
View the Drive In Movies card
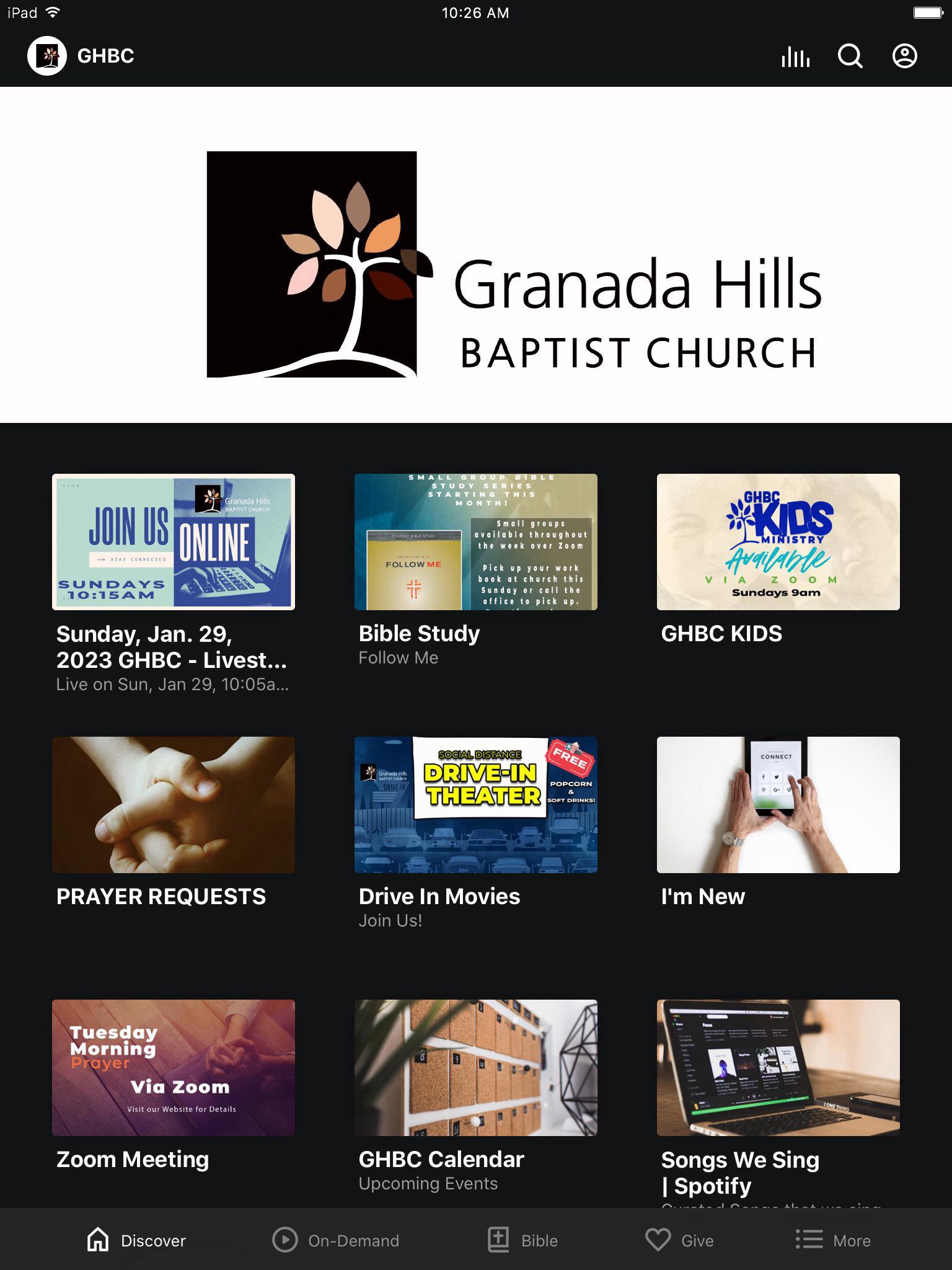pos(475,805)
